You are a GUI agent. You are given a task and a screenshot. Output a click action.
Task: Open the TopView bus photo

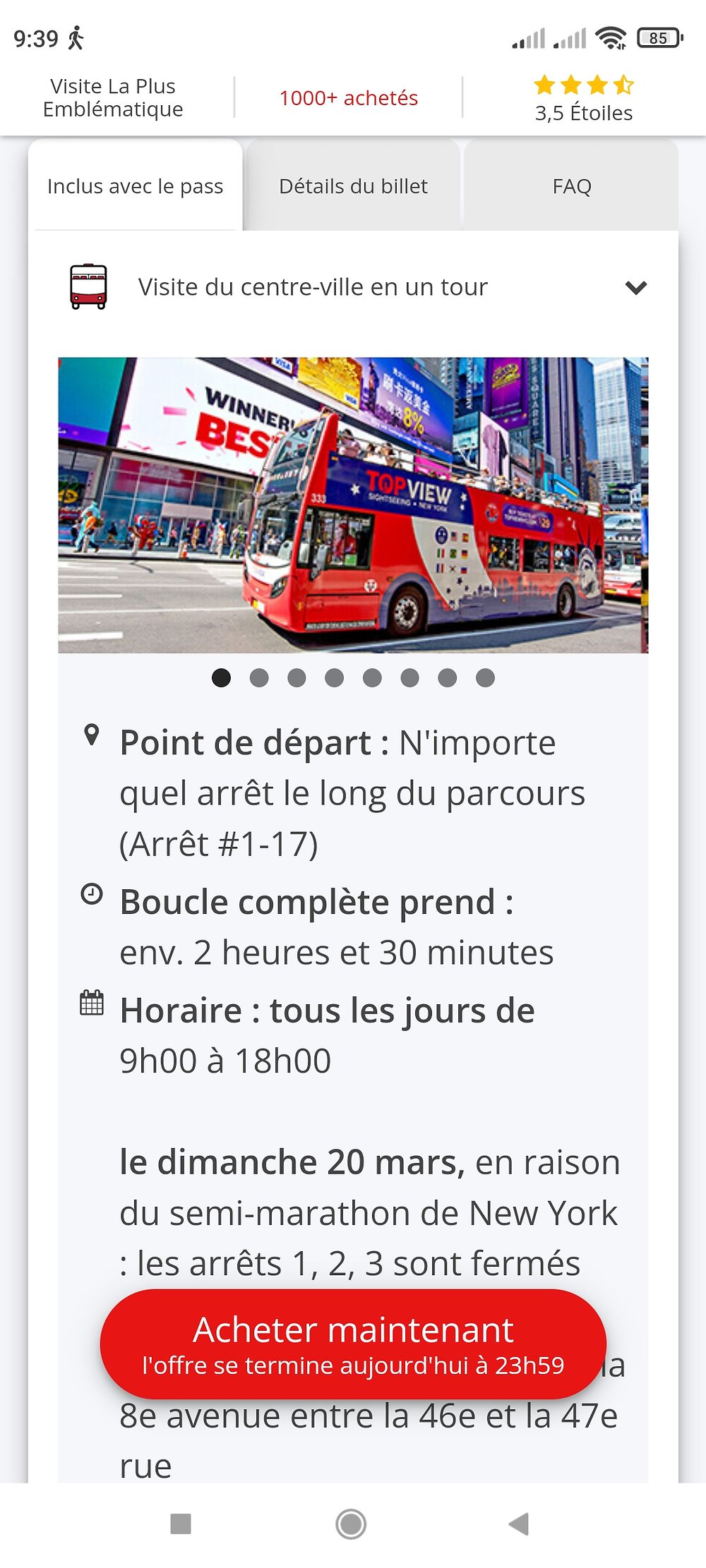click(353, 505)
